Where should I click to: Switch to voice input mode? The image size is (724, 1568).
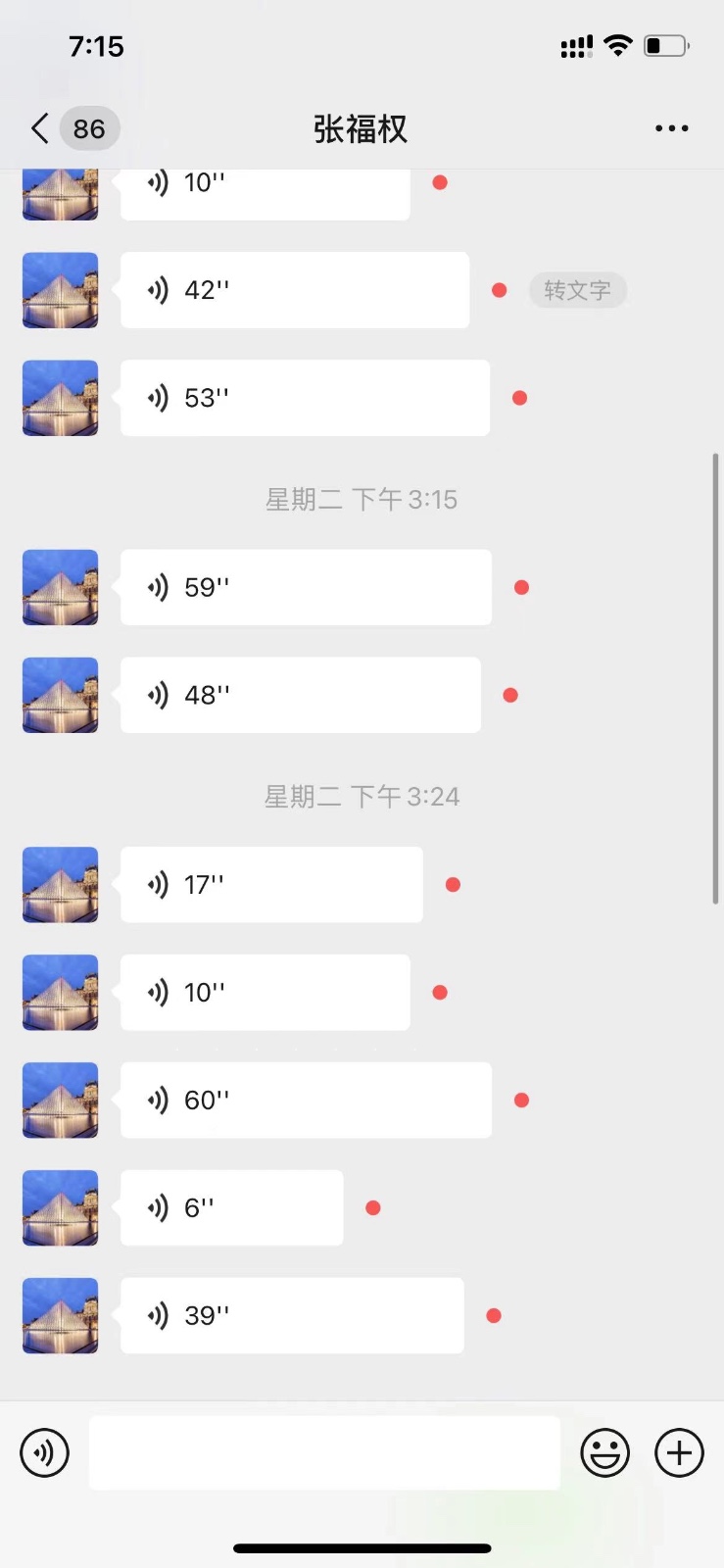point(45,1452)
